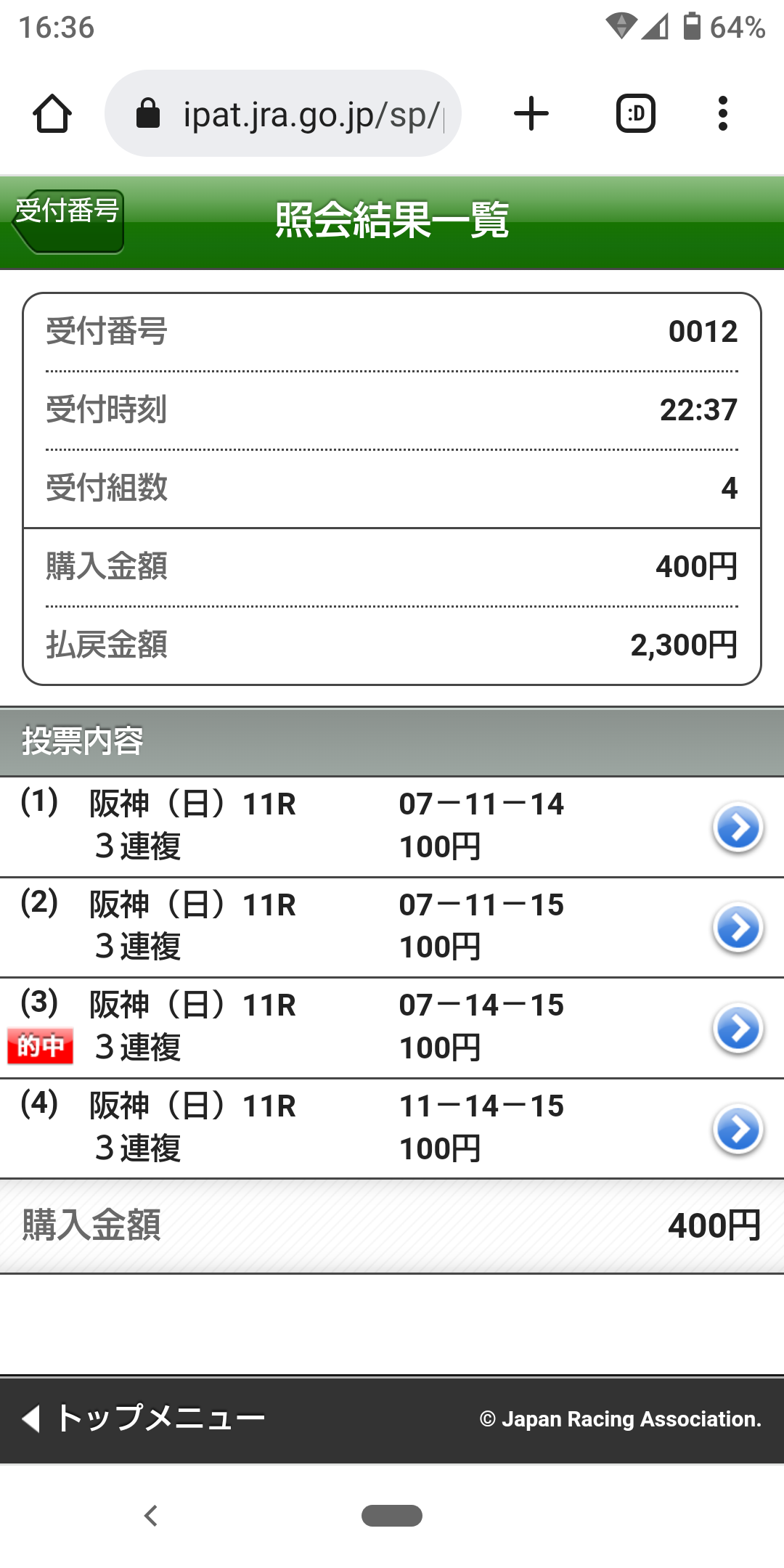Open the browser home page icon

(52, 114)
